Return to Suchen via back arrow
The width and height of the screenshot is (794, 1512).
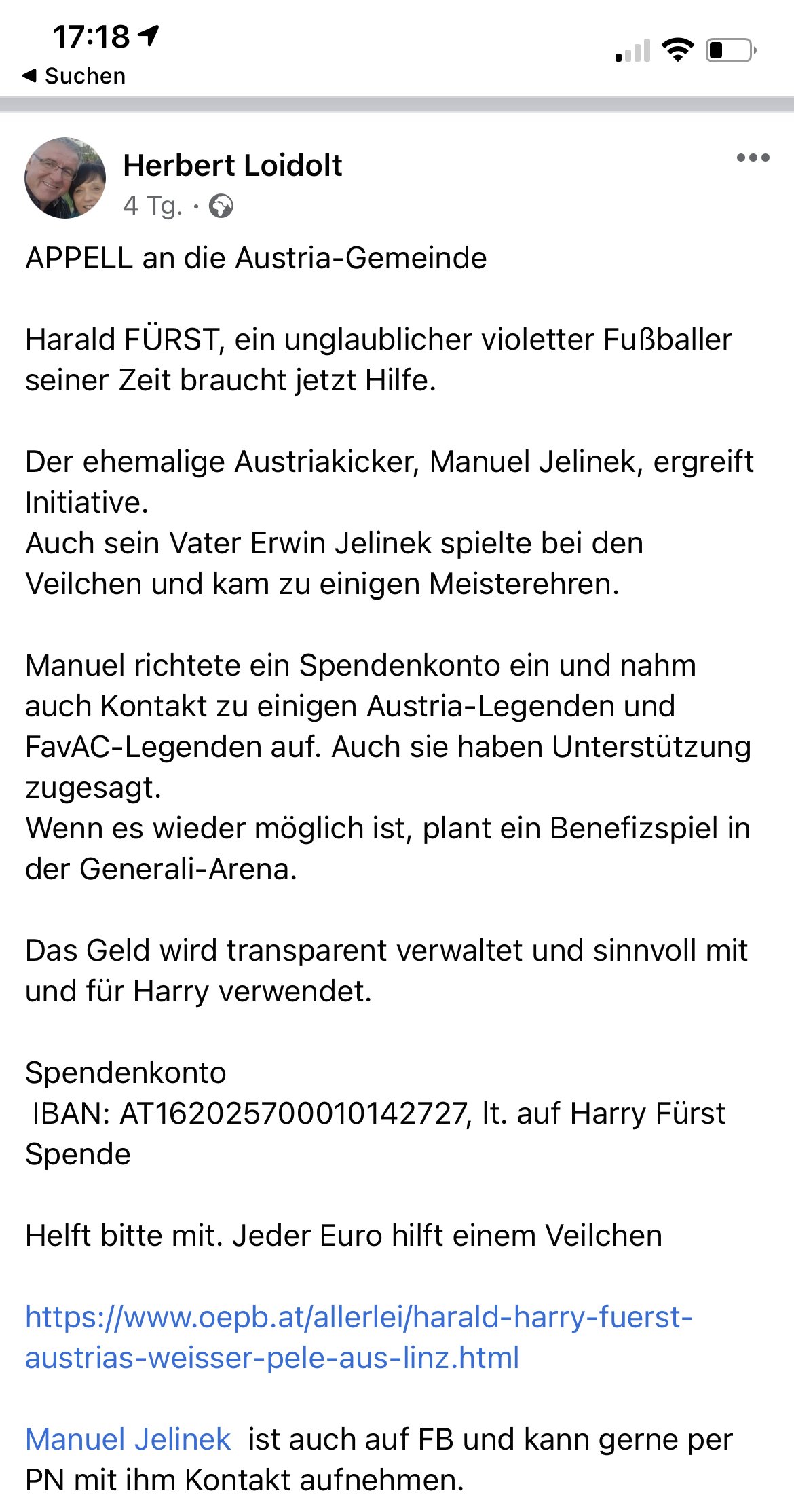[73, 75]
